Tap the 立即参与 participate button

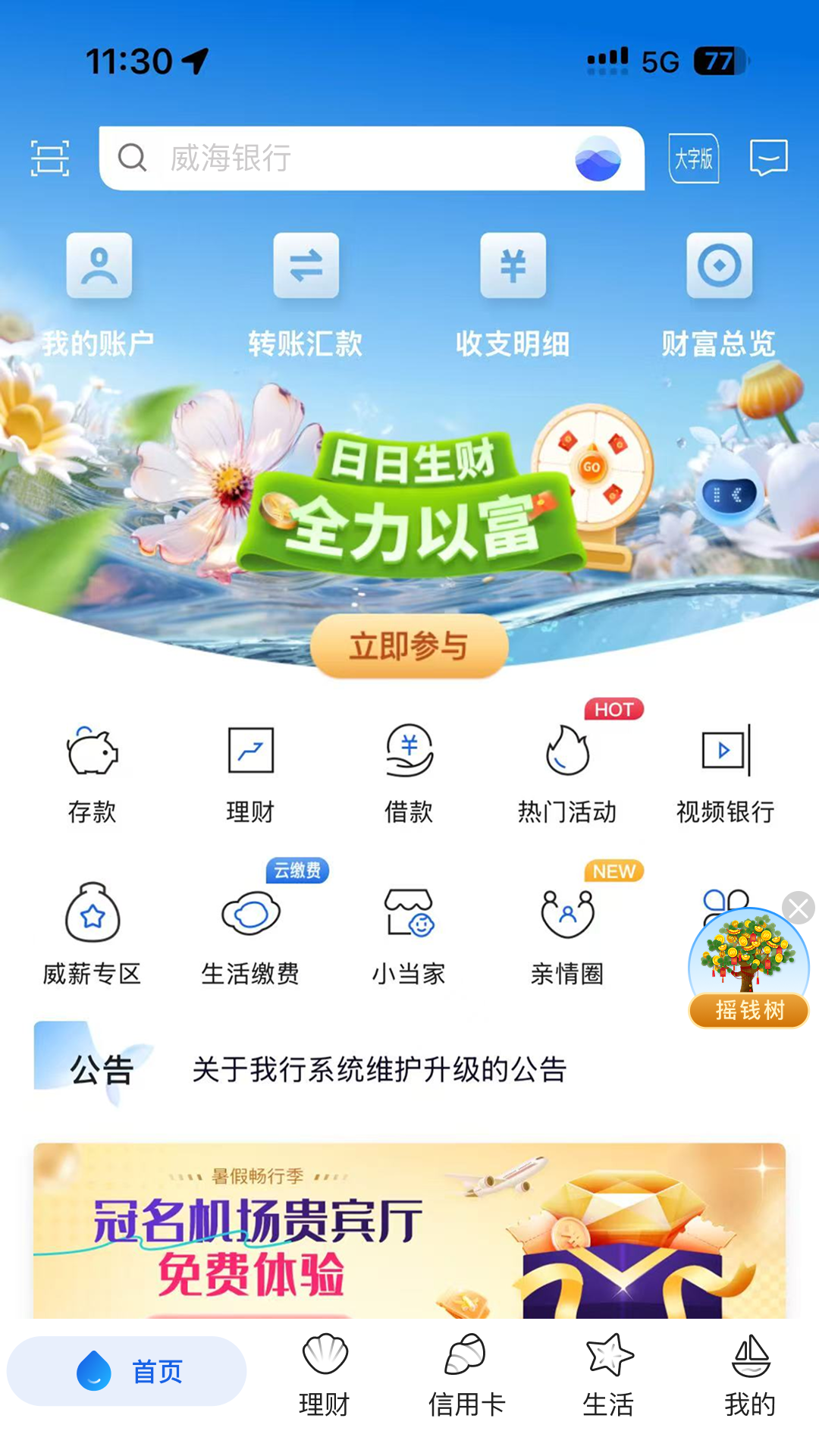tap(408, 647)
